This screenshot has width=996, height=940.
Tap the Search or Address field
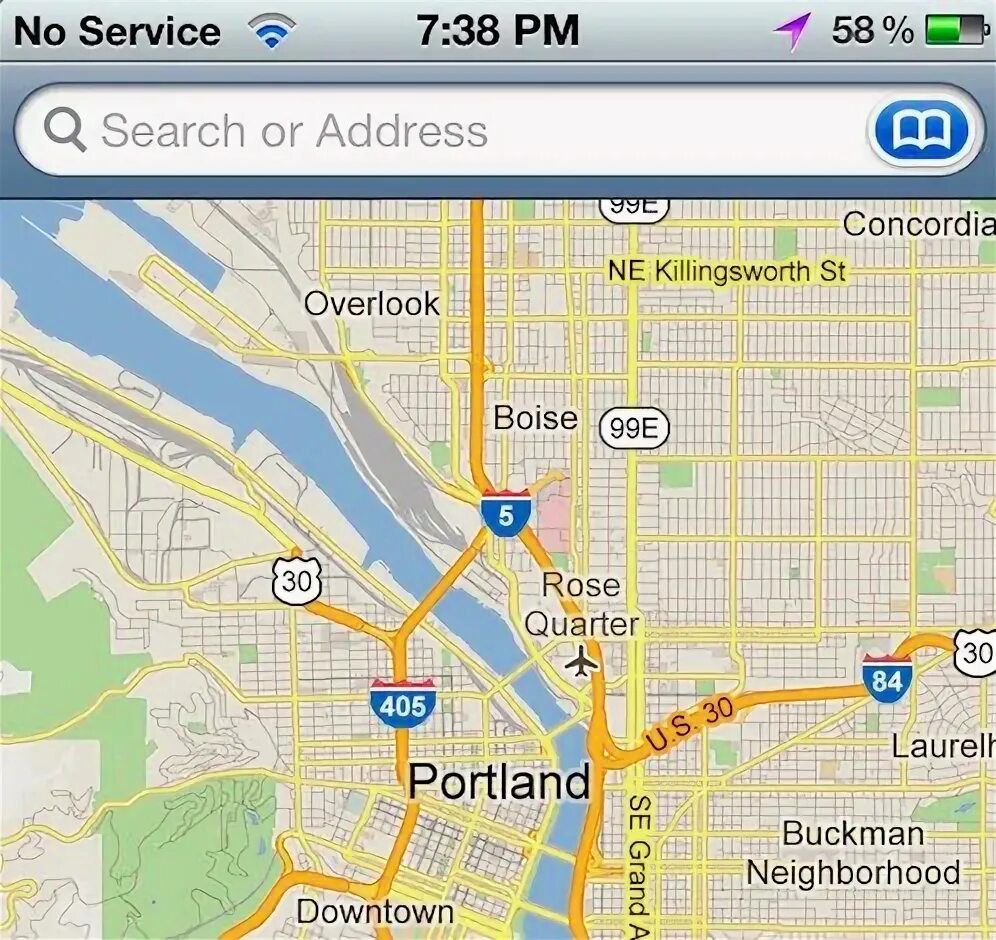tap(440, 131)
